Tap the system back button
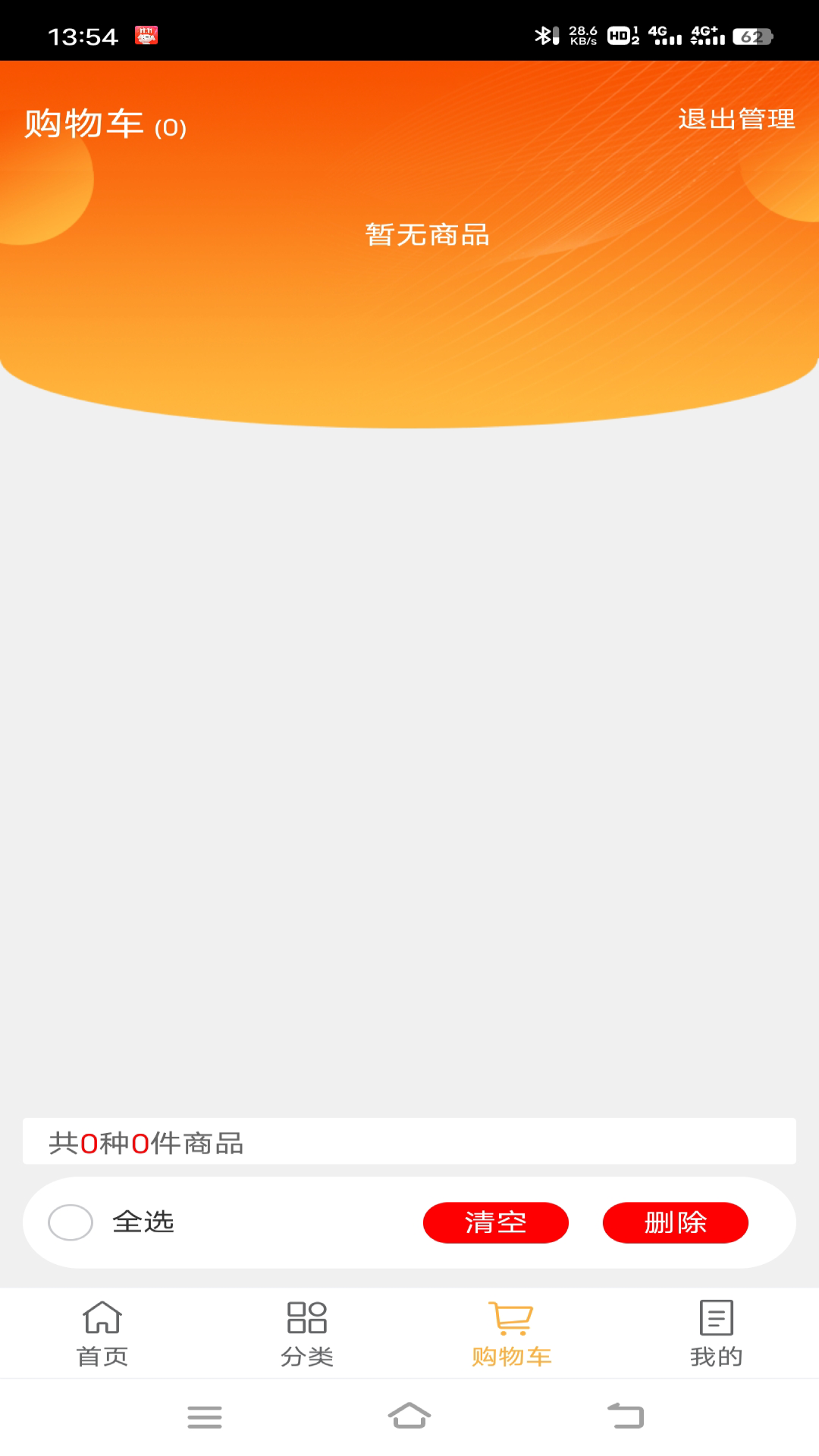The width and height of the screenshot is (819, 1456). 626,1416
